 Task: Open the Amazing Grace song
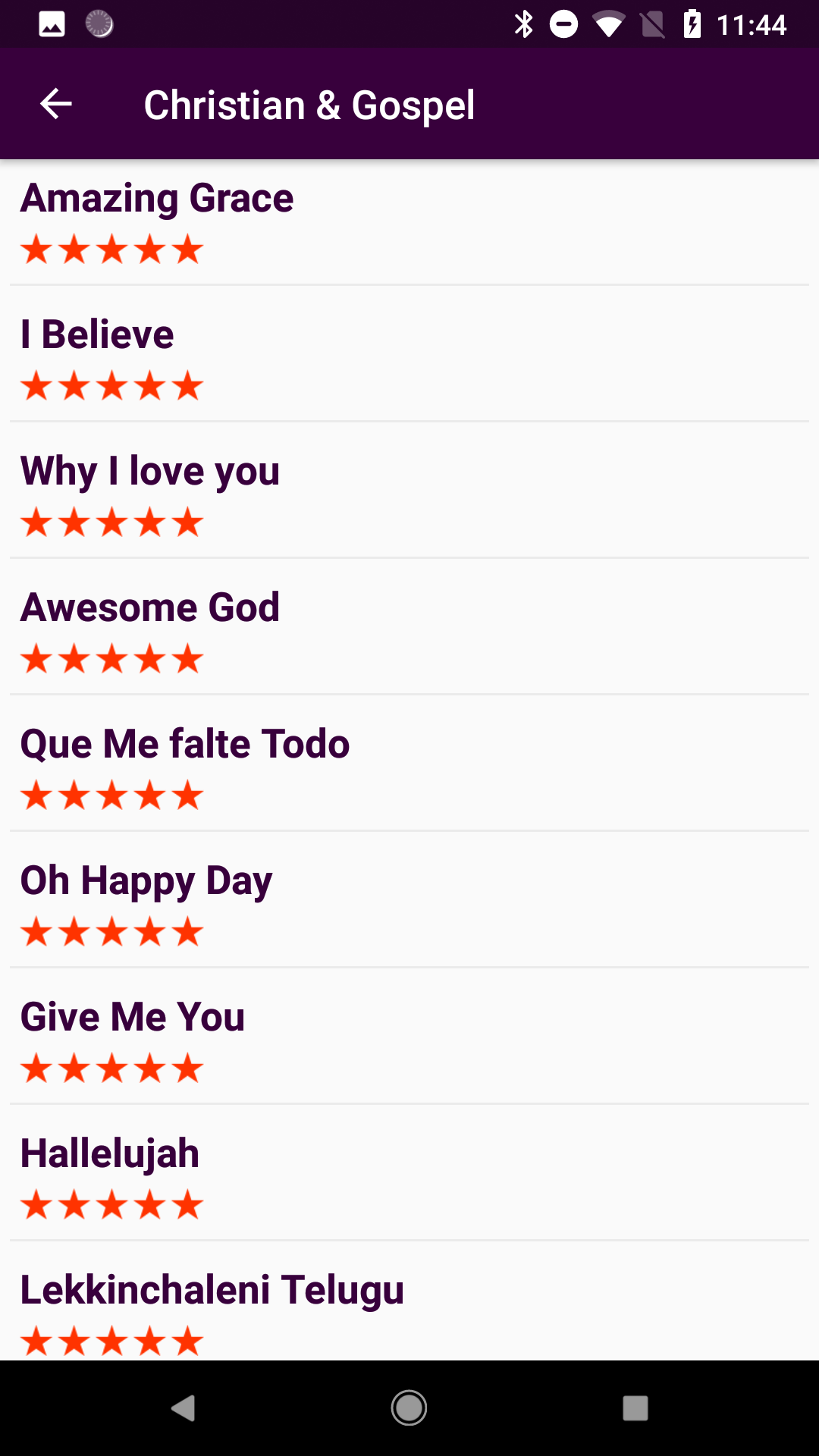(409, 222)
